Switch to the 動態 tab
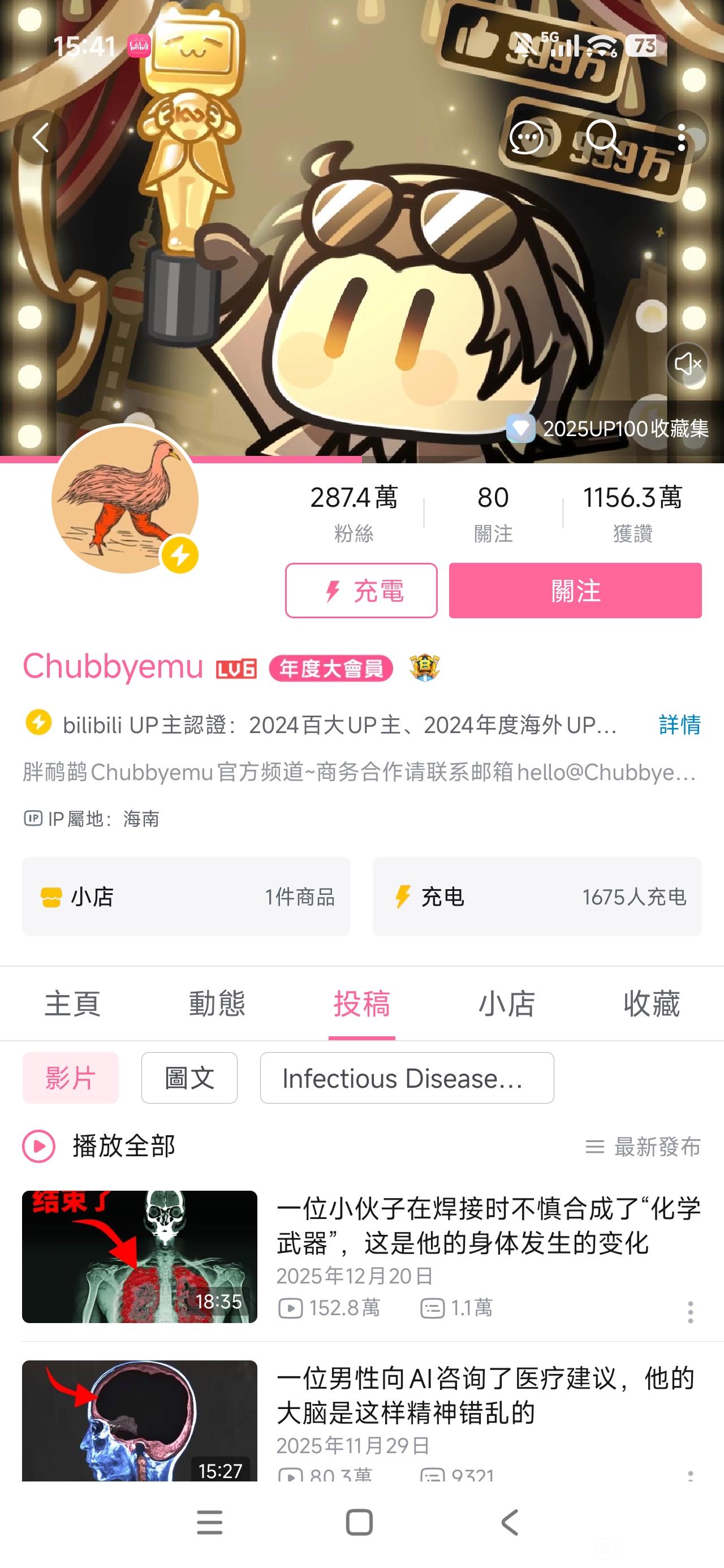 (x=217, y=1003)
